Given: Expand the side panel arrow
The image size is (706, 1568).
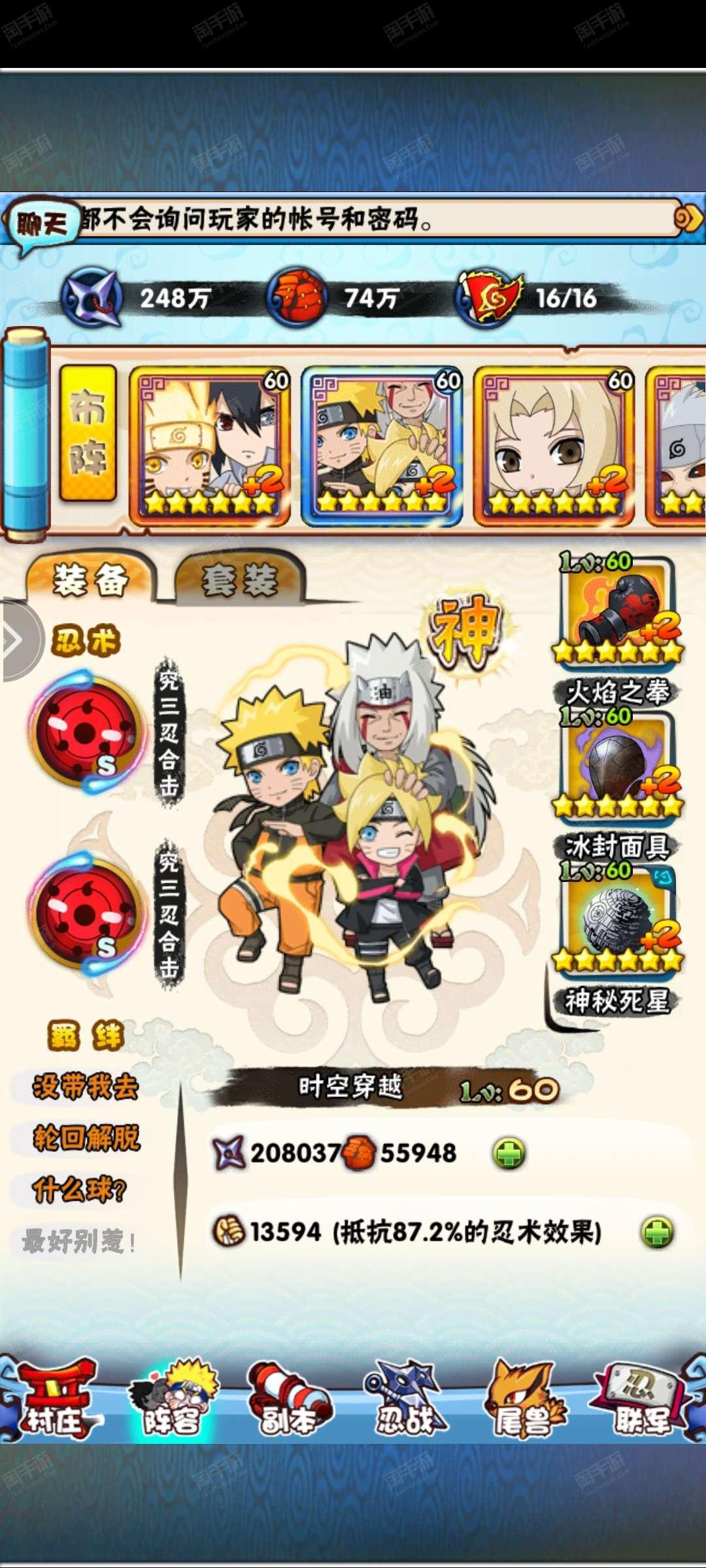Looking at the screenshot, I should pos(16,642).
